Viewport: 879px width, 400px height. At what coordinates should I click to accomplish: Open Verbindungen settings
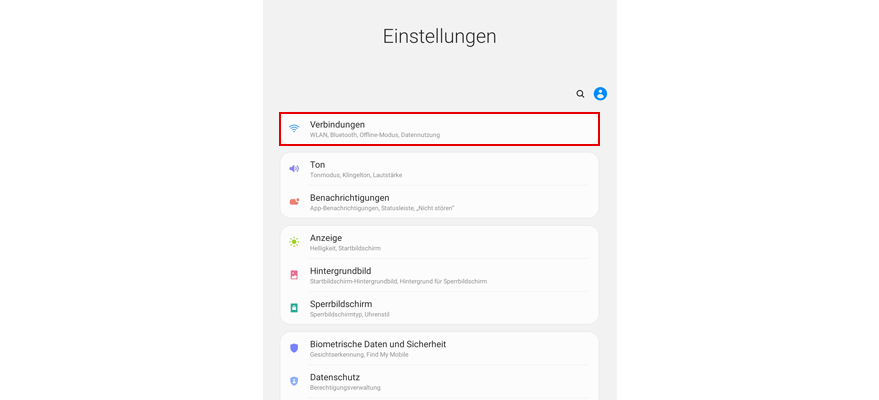(438, 129)
